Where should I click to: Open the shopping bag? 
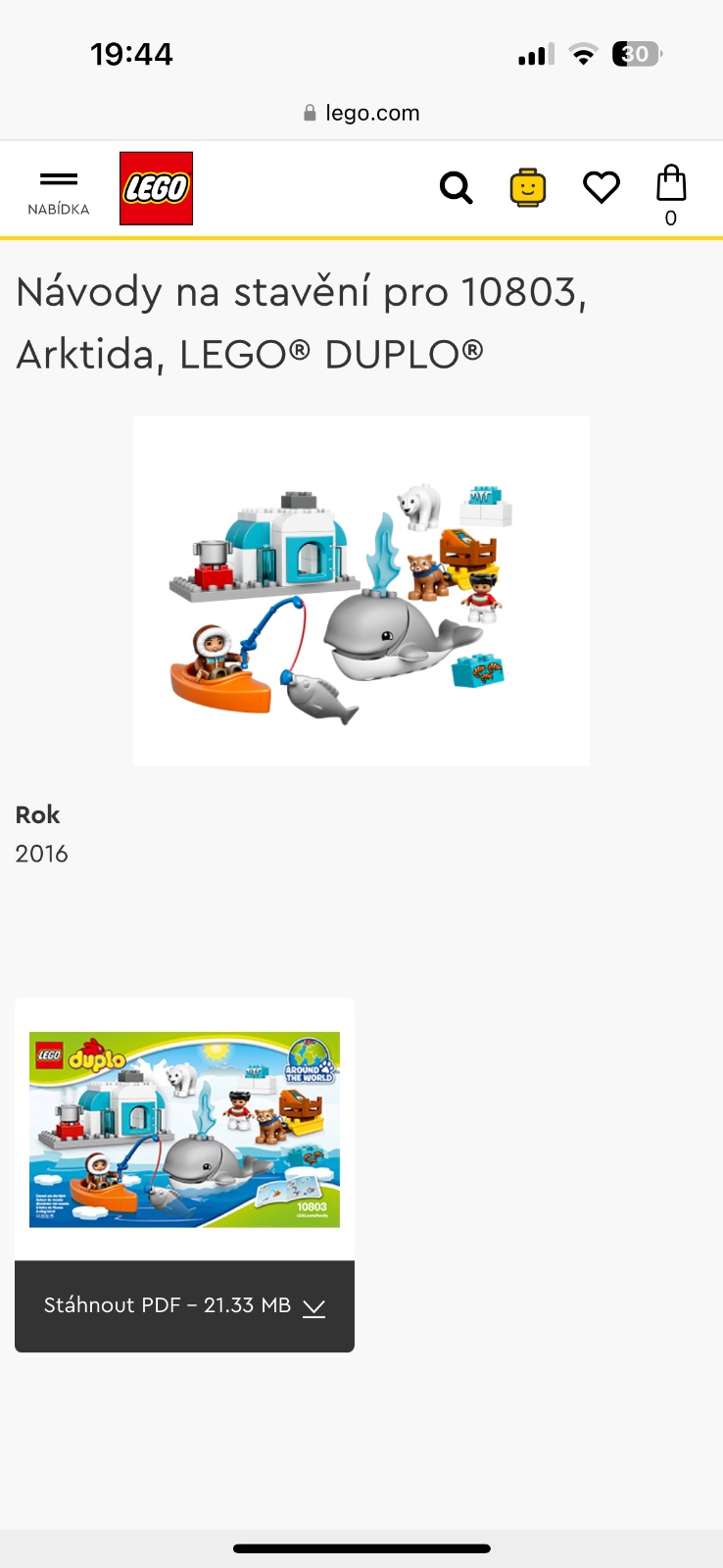671,193
